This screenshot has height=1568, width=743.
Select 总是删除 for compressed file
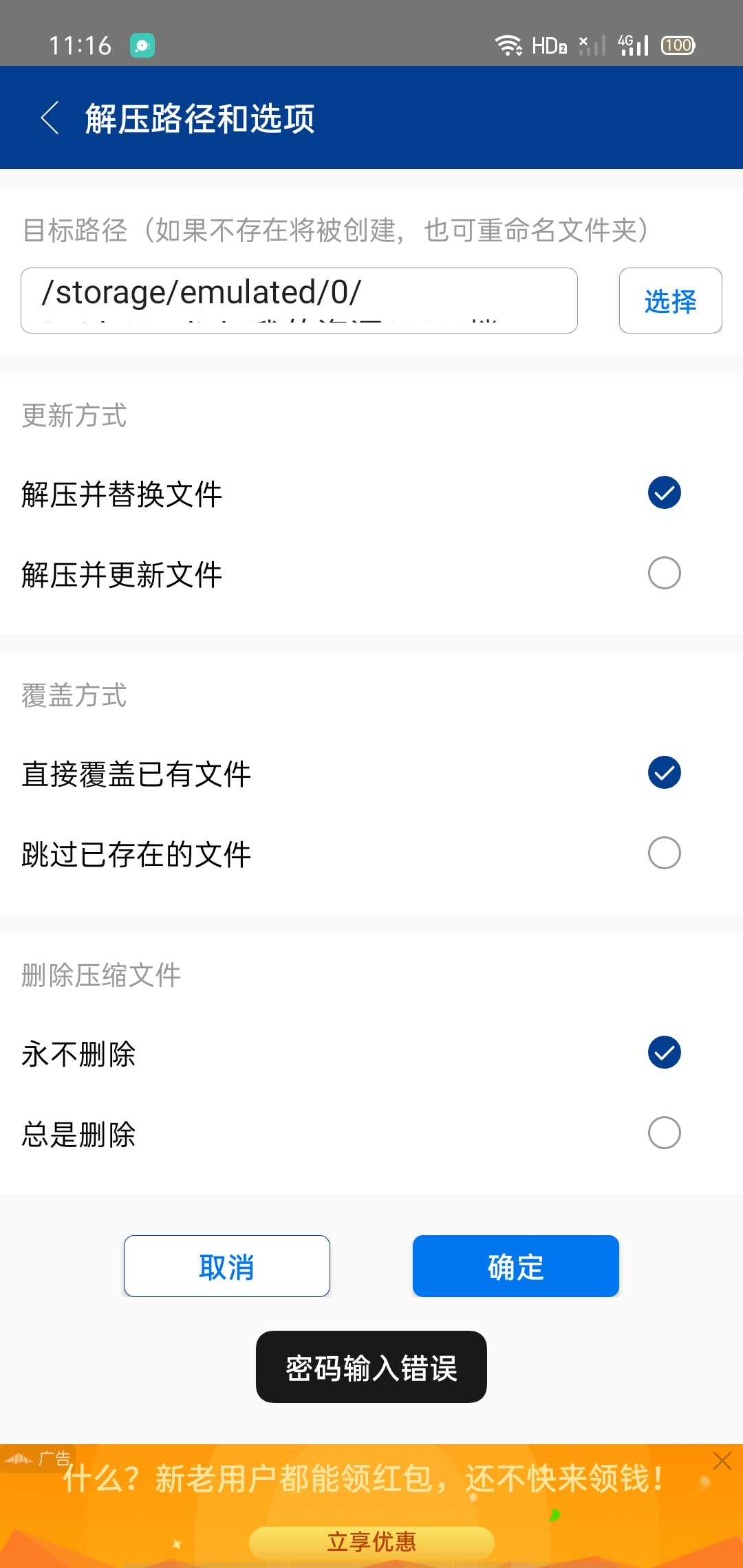click(x=664, y=1133)
